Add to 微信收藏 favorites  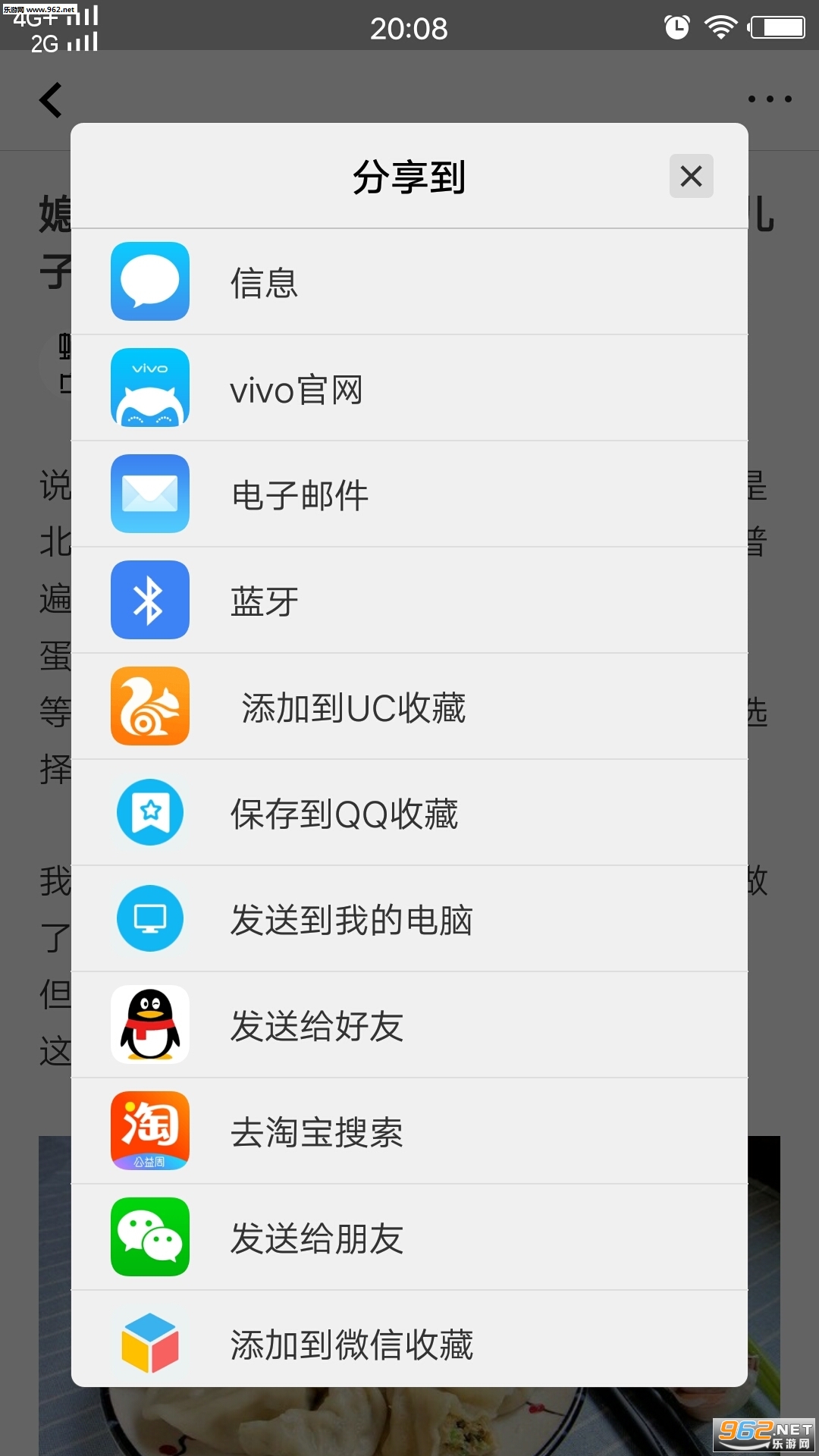tap(409, 1342)
